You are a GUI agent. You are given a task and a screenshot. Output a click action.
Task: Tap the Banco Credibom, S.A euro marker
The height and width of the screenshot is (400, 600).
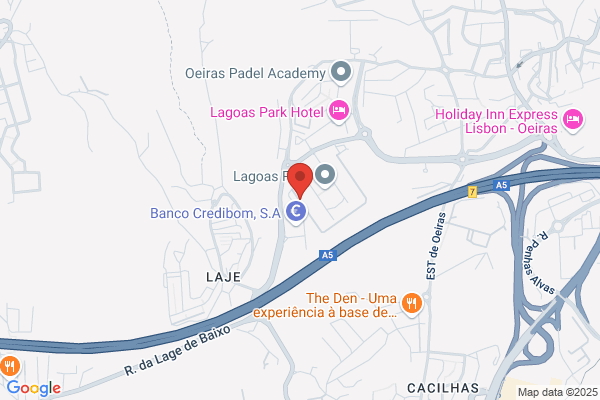point(296,212)
